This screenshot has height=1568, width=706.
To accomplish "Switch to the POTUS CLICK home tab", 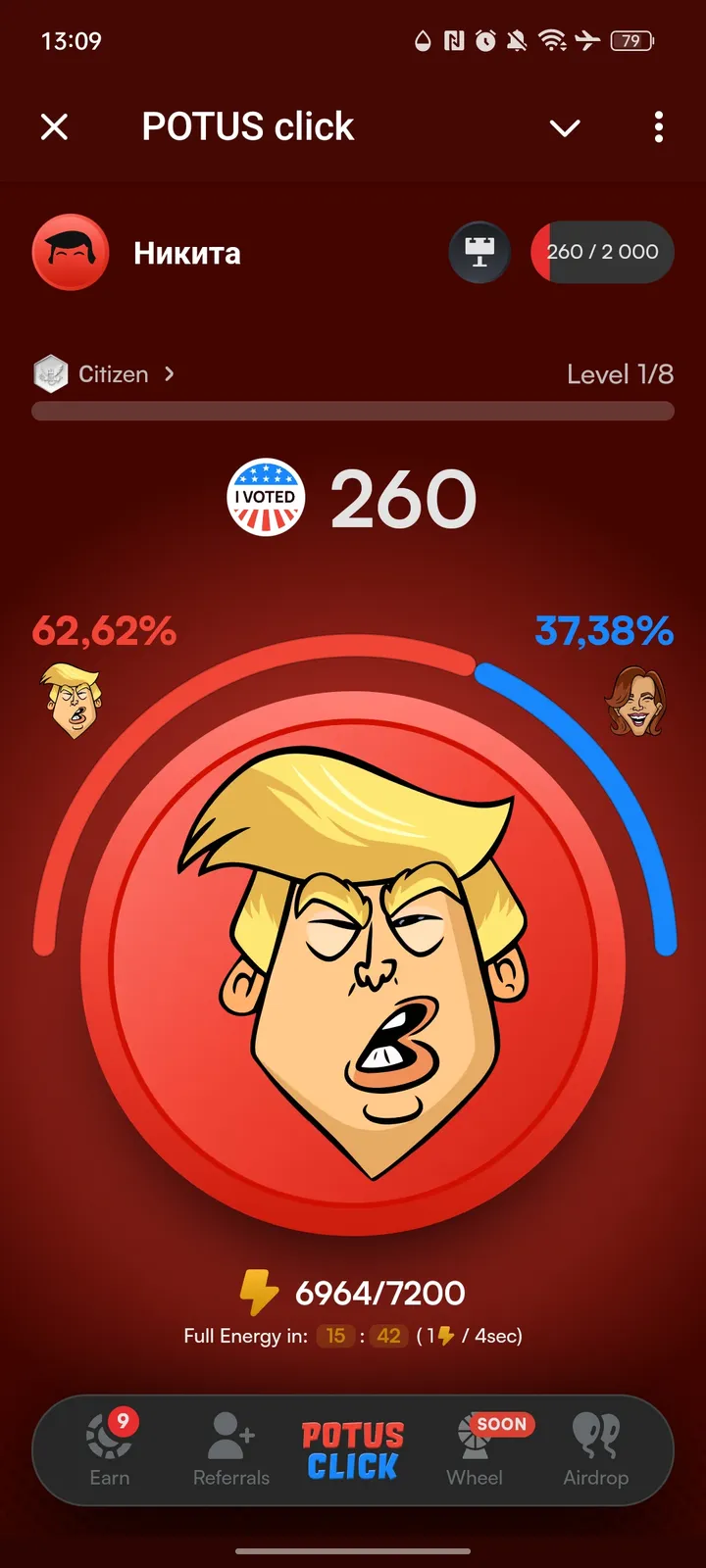I will 352,1448.
